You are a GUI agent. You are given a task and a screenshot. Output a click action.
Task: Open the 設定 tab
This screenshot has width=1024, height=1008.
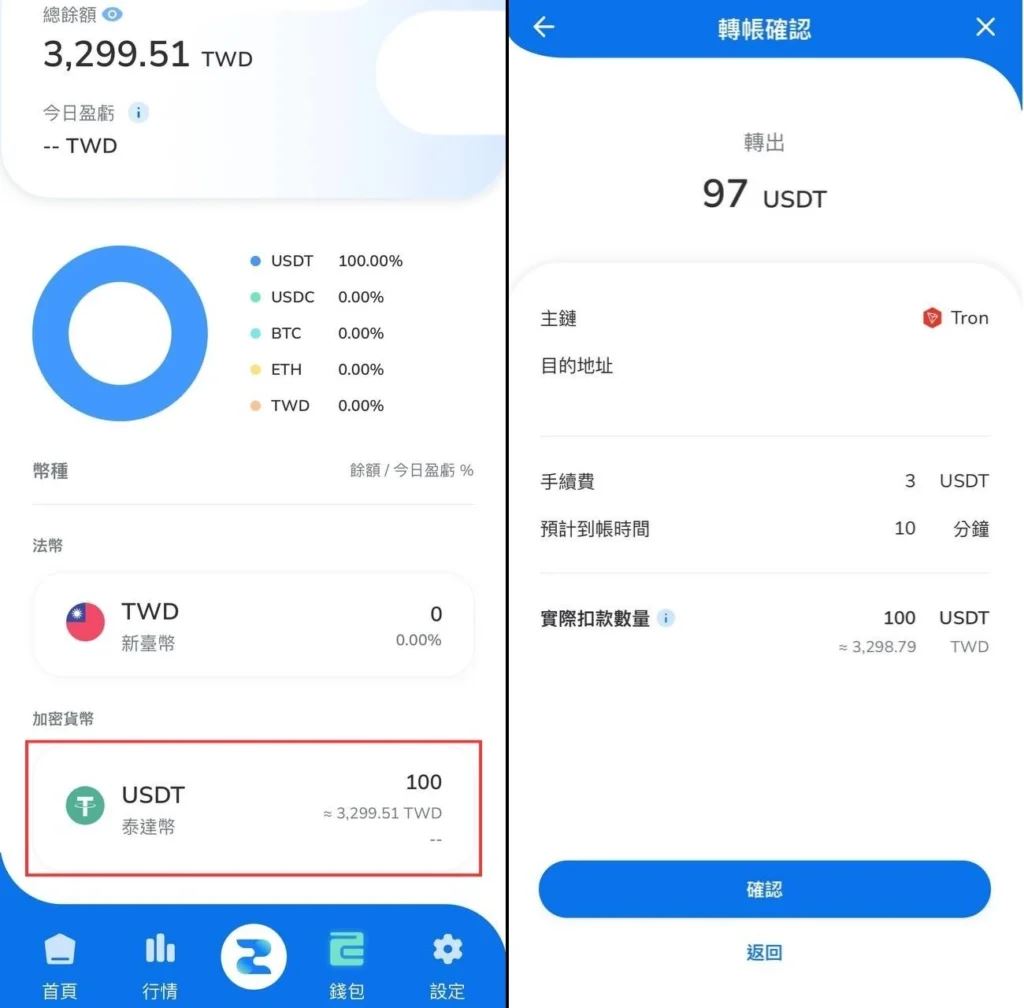click(x=447, y=966)
